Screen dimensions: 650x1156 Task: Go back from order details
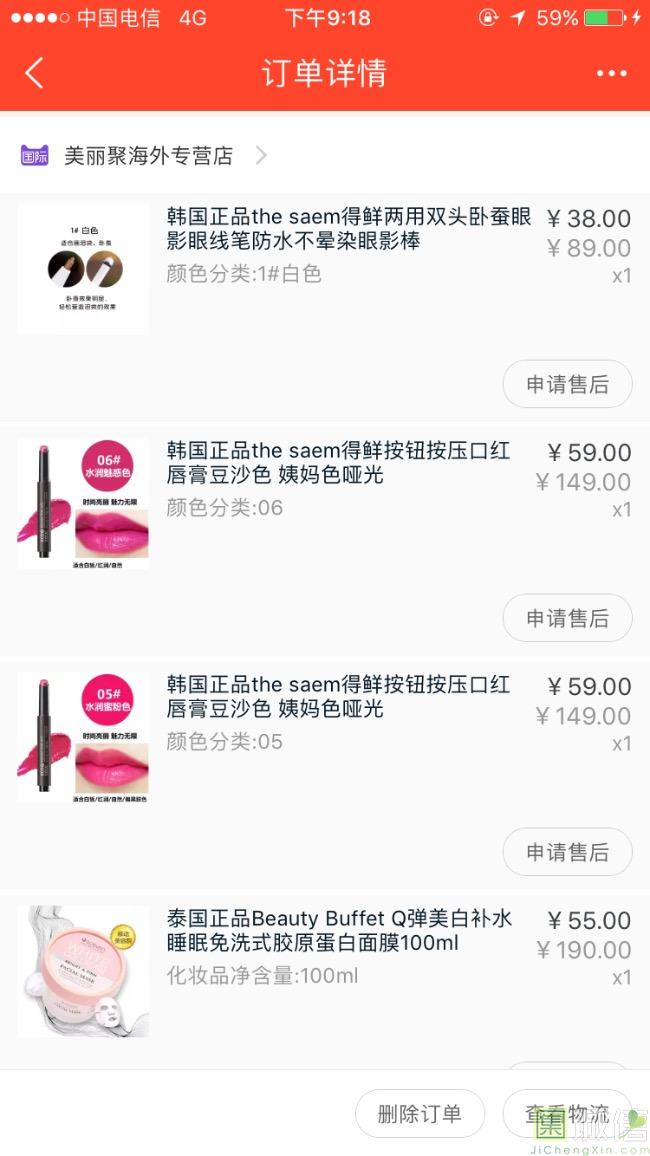[x=35, y=73]
